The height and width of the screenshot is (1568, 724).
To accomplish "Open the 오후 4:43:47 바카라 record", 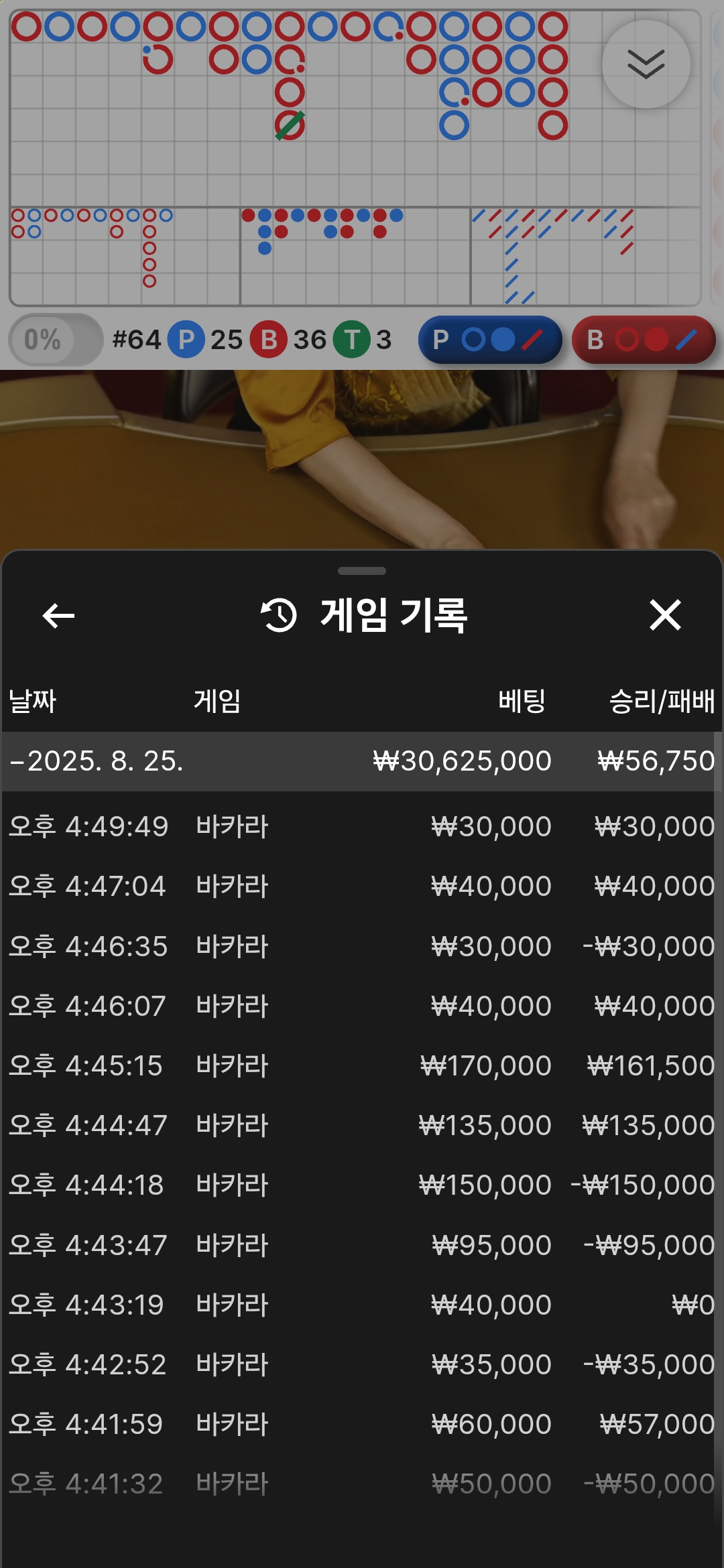I will 362,1245.
